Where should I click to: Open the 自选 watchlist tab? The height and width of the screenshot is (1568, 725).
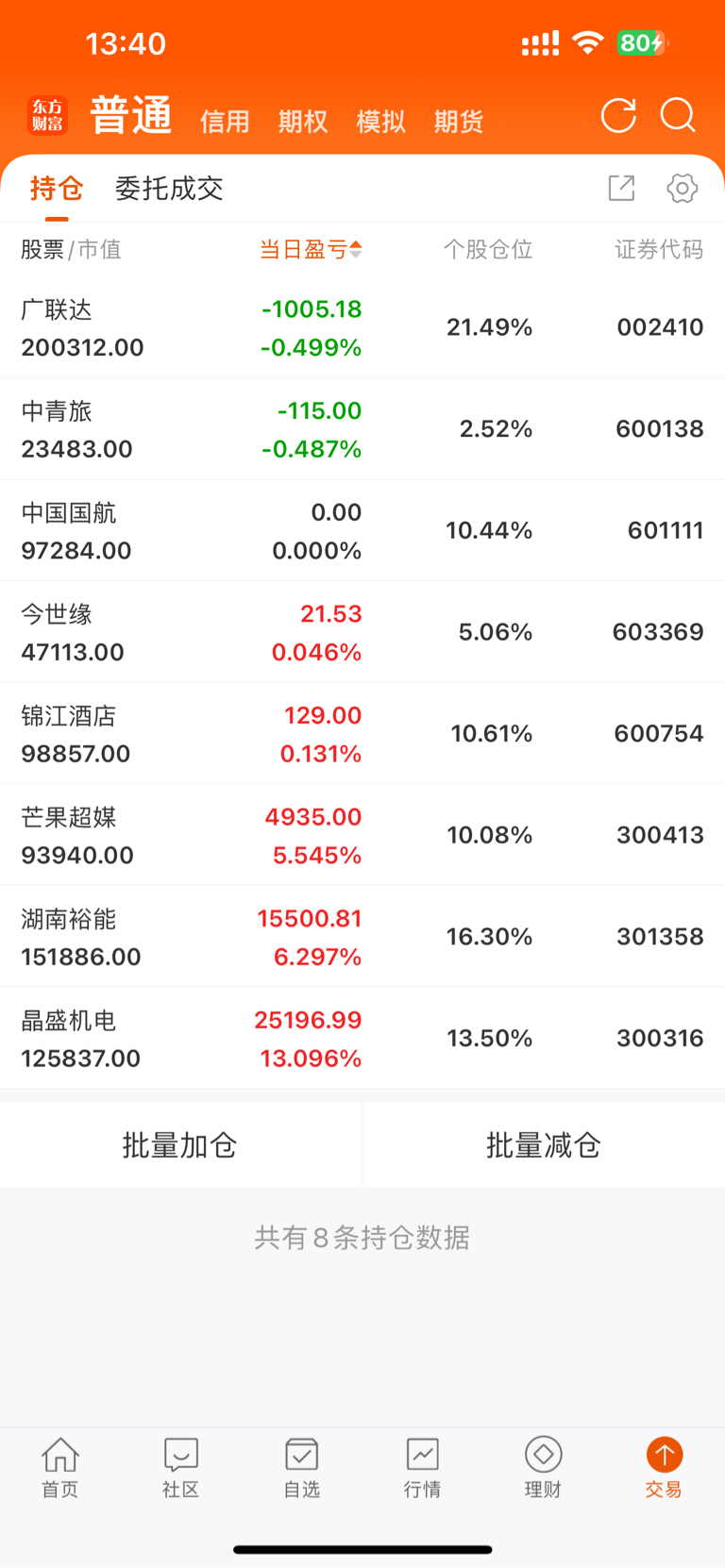[x=302, y=1468]
